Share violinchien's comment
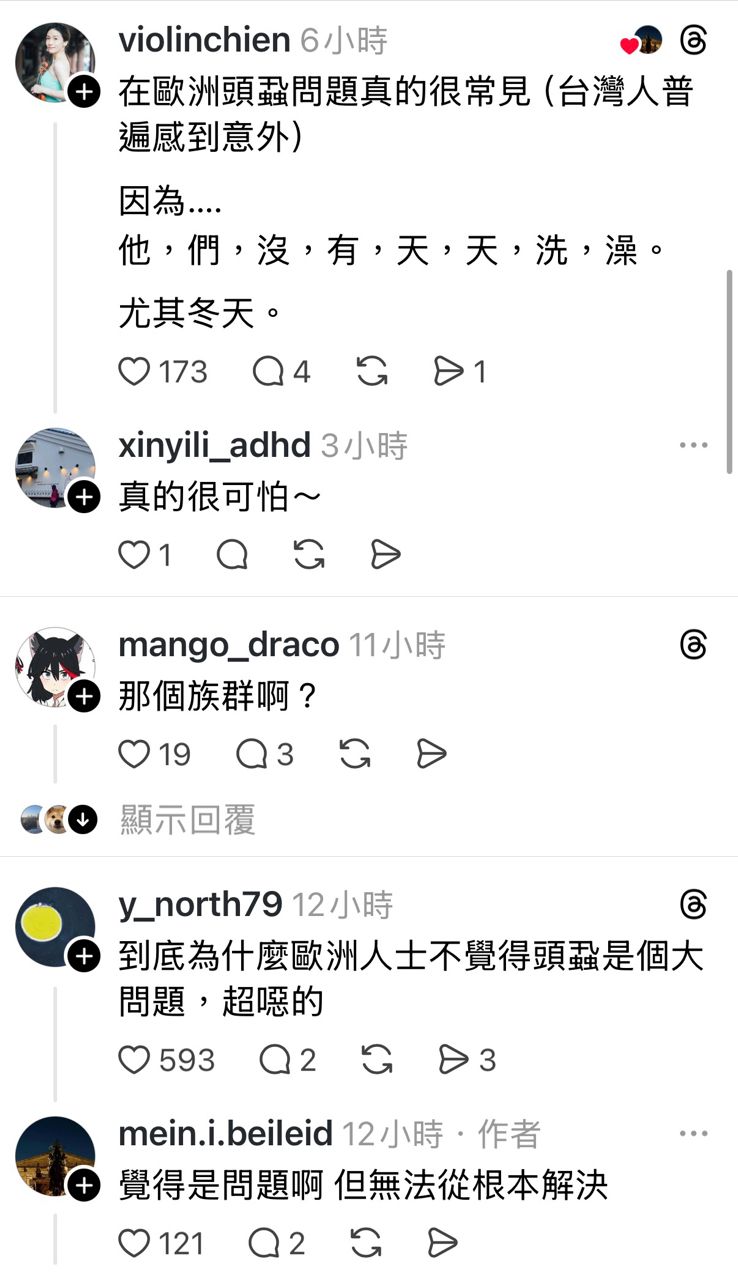The height and width of the screenshot is (1280, 738). pos(448,372)
